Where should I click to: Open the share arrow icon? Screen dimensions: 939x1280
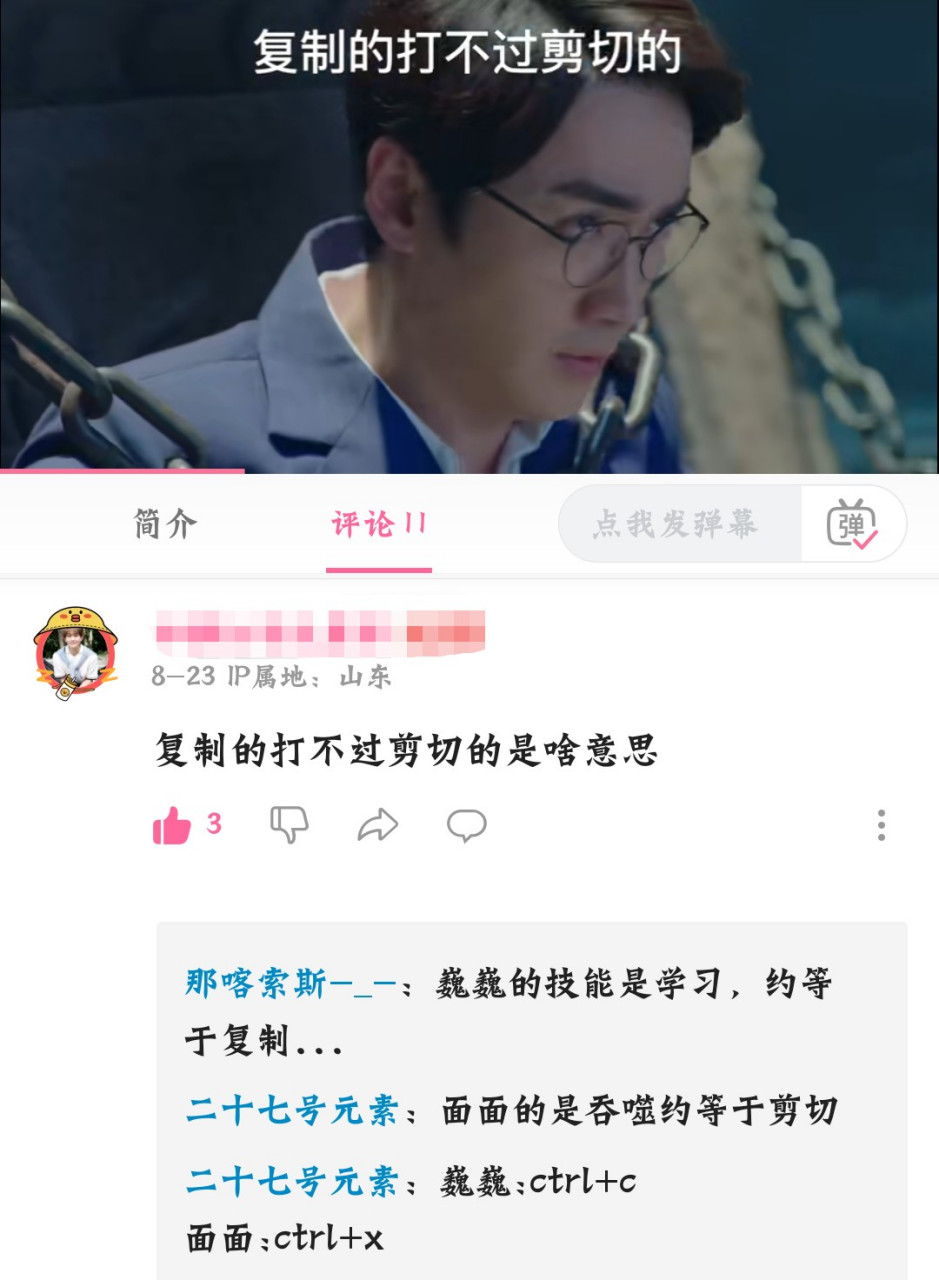point(378,824)
